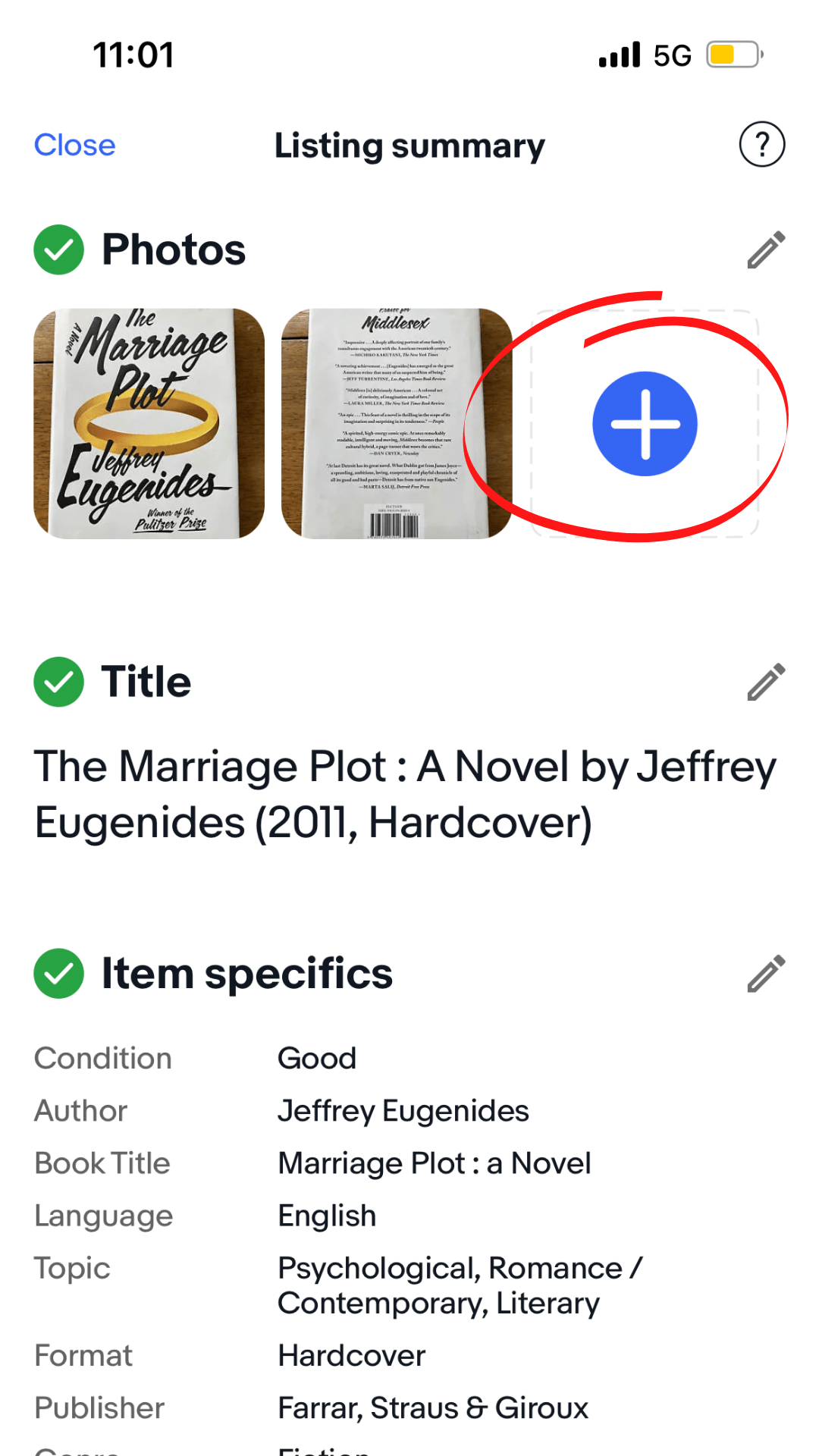Tap the Publisher value Farrar, Straus & Giroux
Viewport: 819px width, 1456px height.
pyautogui.click(x=433, y=1407)
